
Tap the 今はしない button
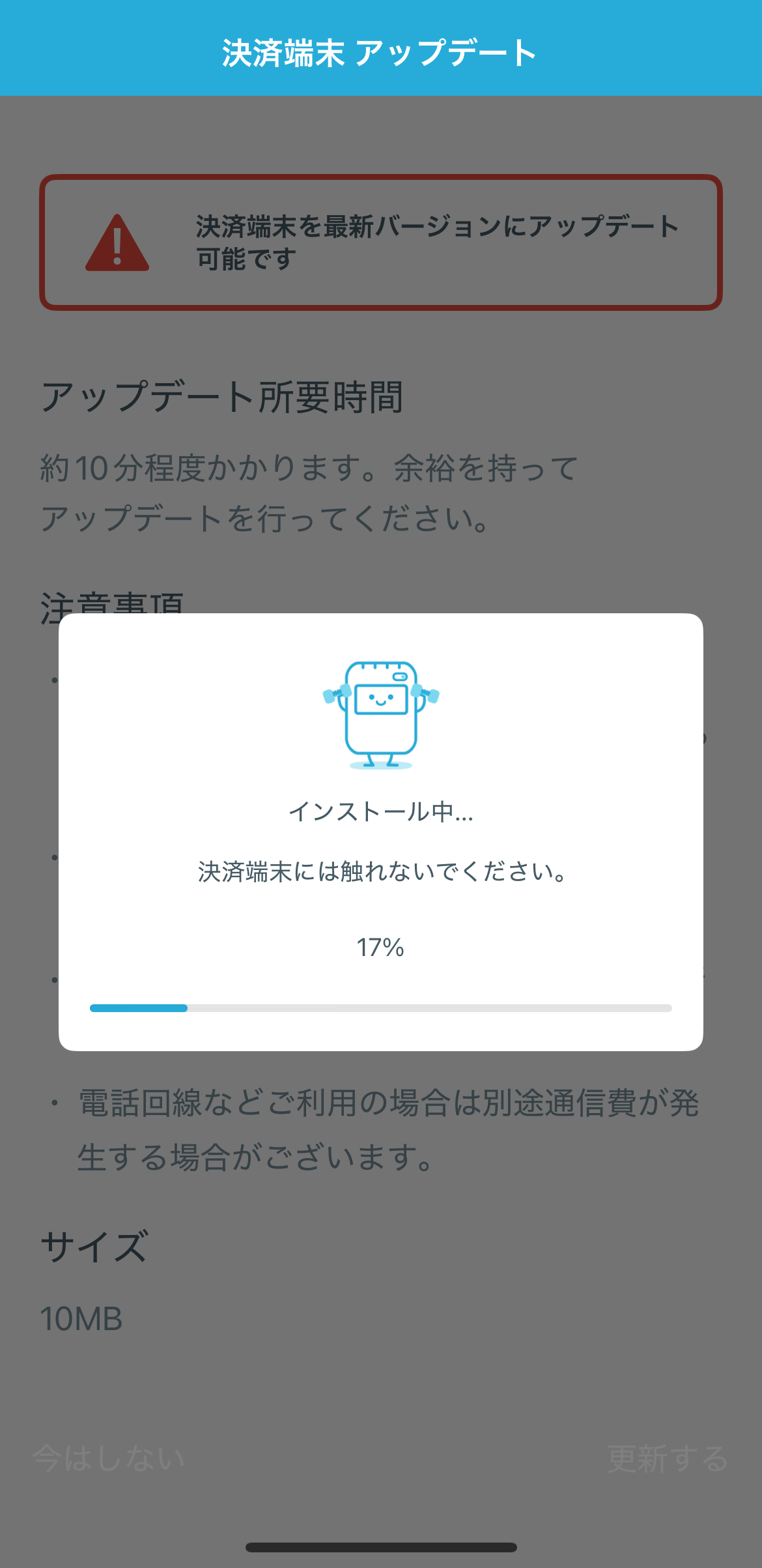pyautogui.click(x=109, y=1458)
